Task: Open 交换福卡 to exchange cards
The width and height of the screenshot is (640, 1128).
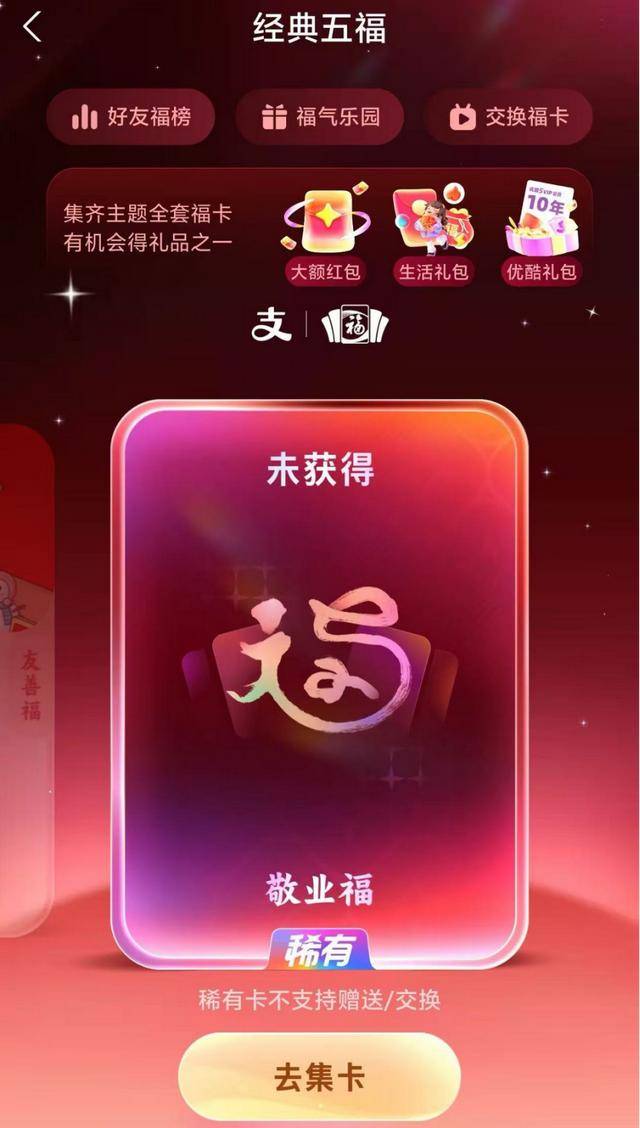Action: [x=508, y=117]
